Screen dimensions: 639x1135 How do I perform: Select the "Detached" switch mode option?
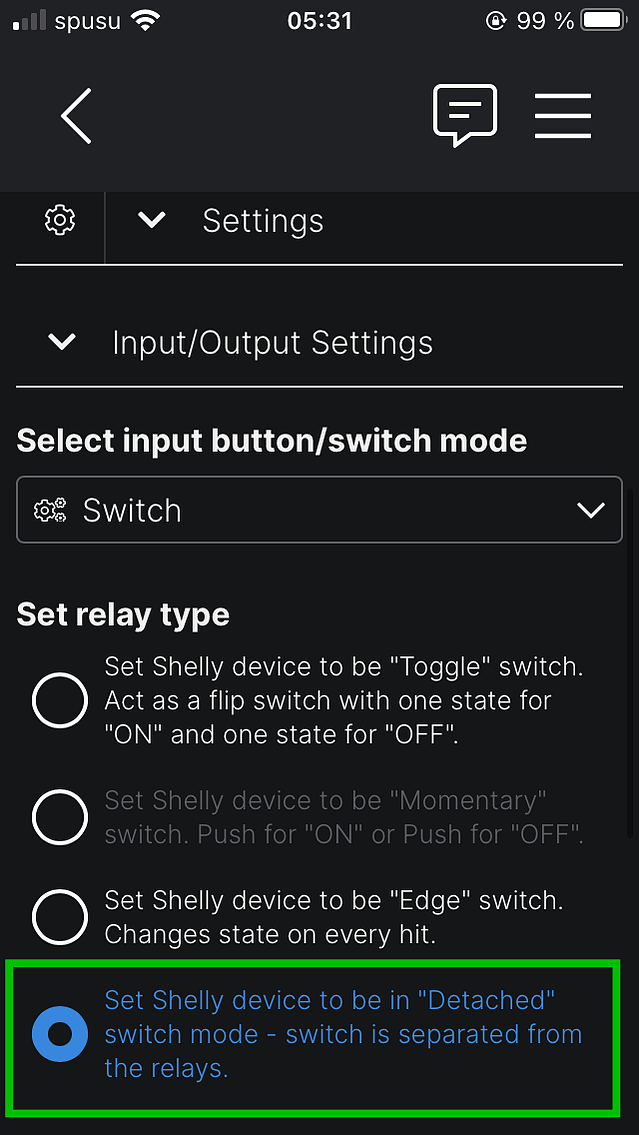[60, 1034]
